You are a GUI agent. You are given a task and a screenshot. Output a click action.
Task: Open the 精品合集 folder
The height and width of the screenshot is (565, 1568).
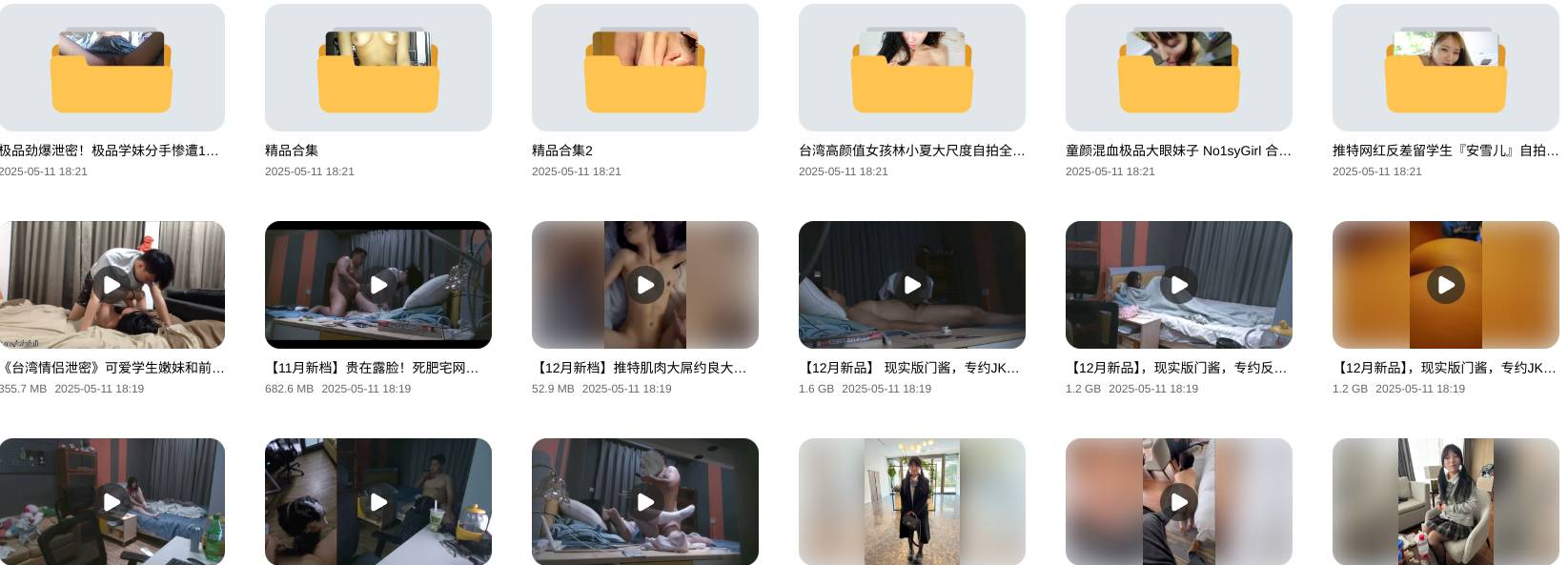(377, 69)
